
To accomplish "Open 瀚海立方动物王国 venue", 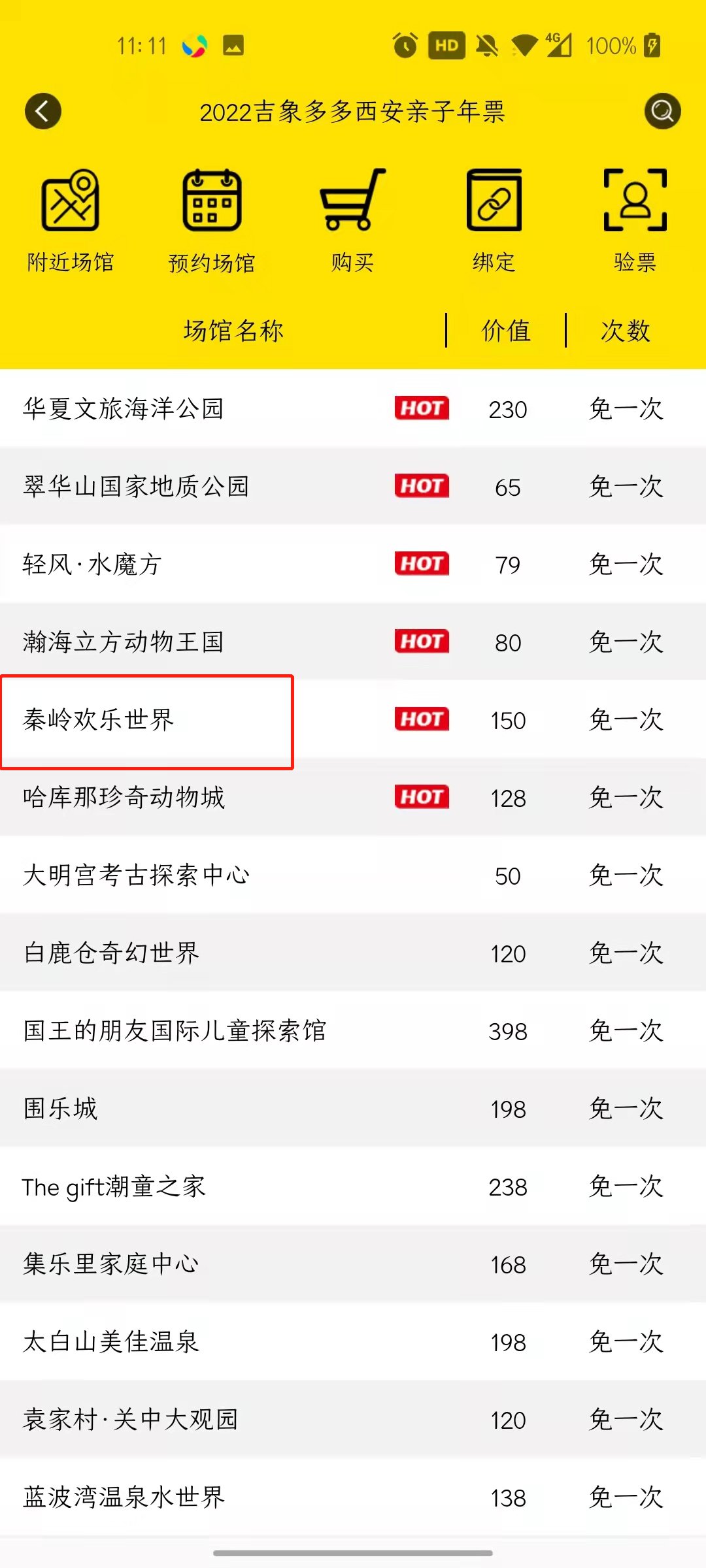I will [124, 642].
